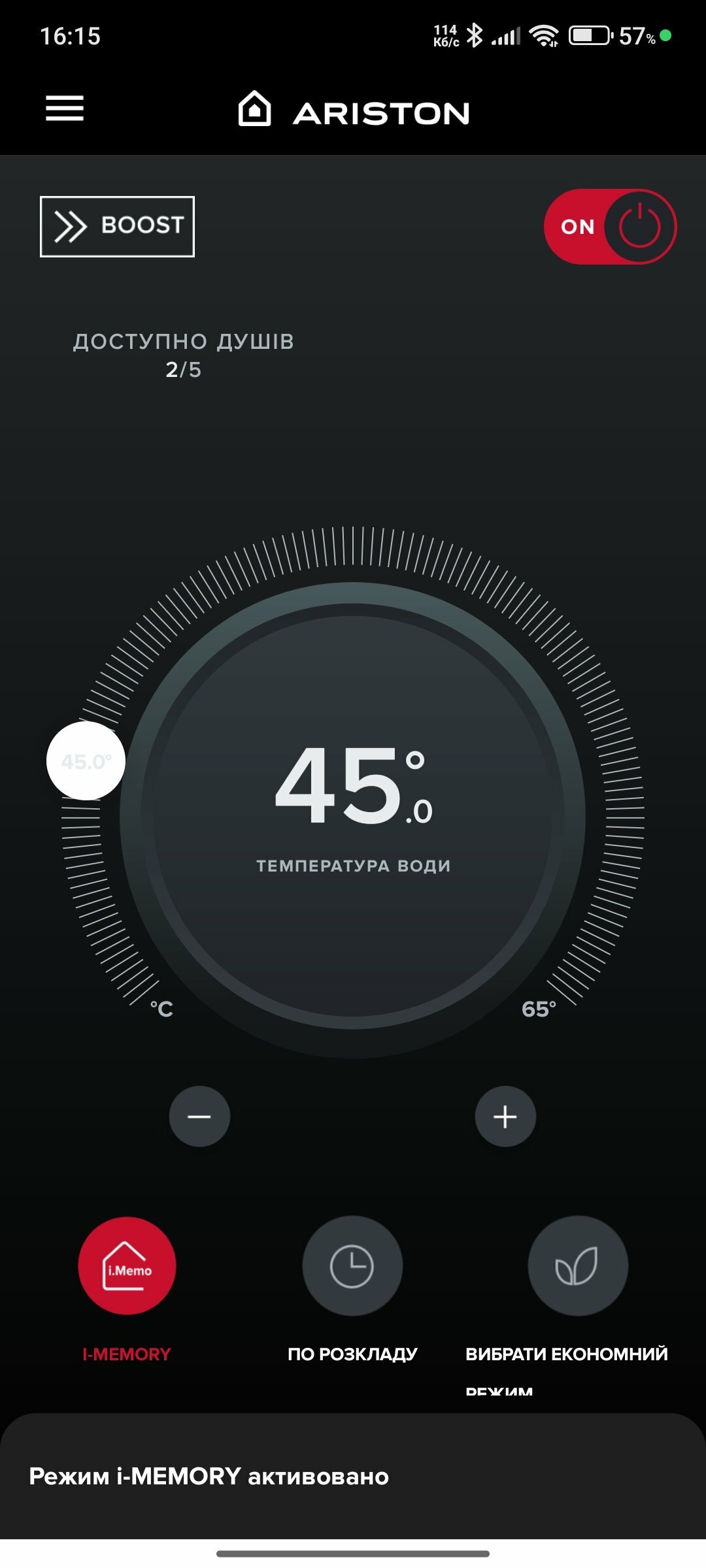
Task: Switch to the ПО РОЗКЛАДУ schedule mode
Action: coord(352,1266)
